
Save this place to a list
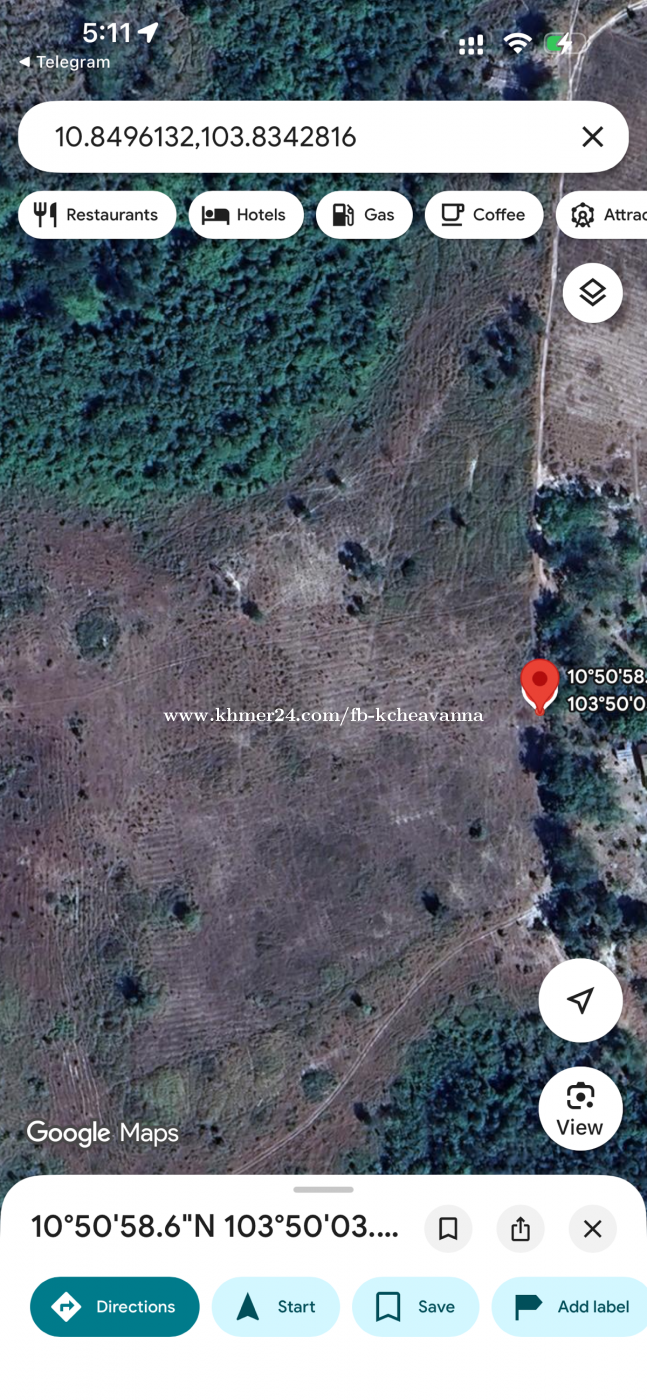[x=415, y=1307]
